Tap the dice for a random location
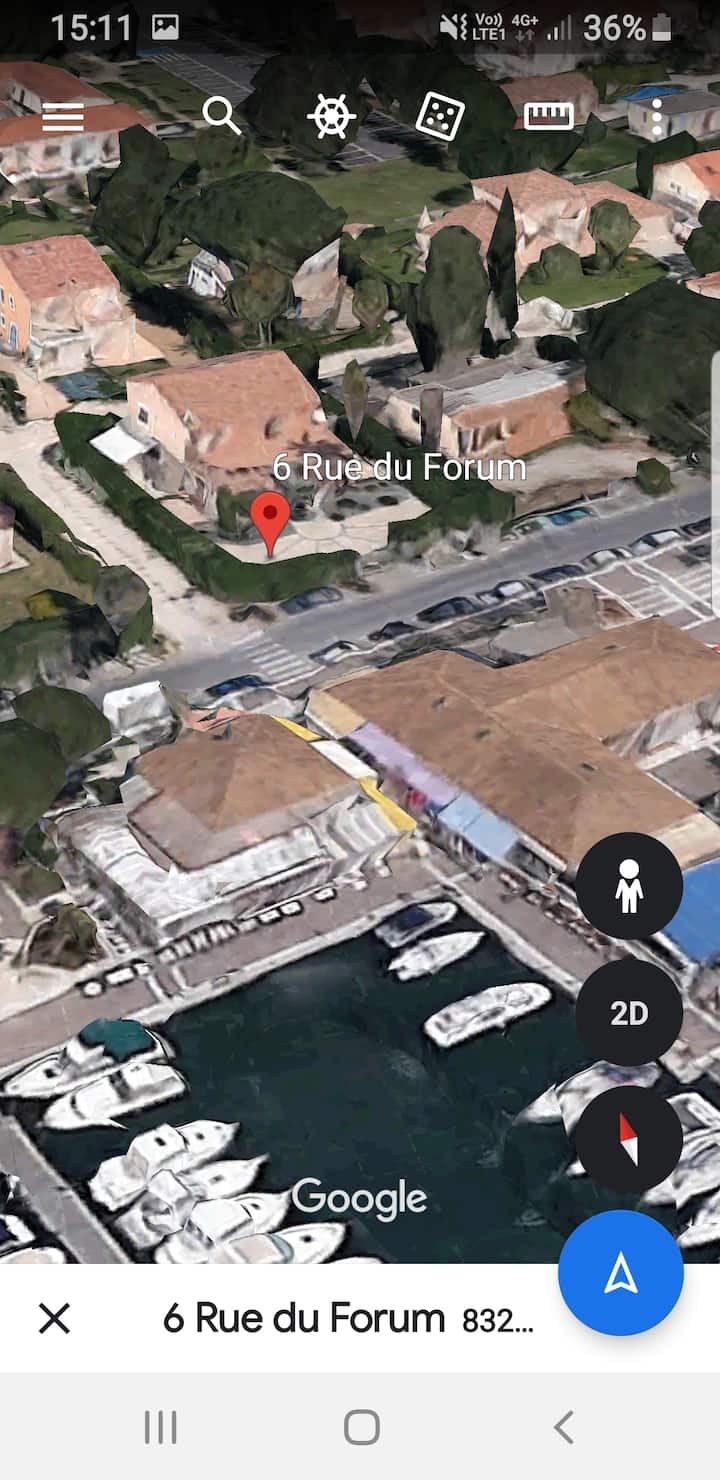 (439, 117)
